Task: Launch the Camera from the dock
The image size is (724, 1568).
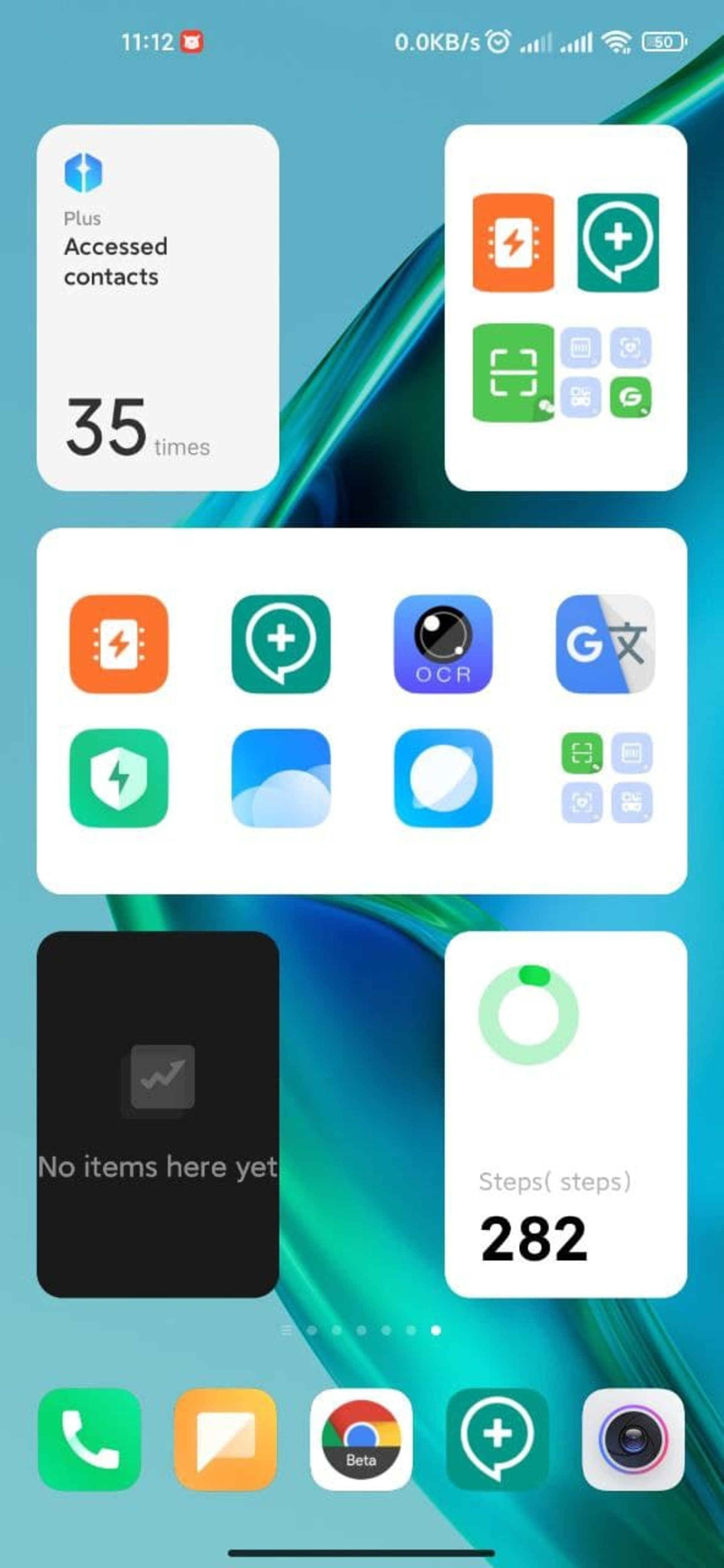Action: [633, 1439]
